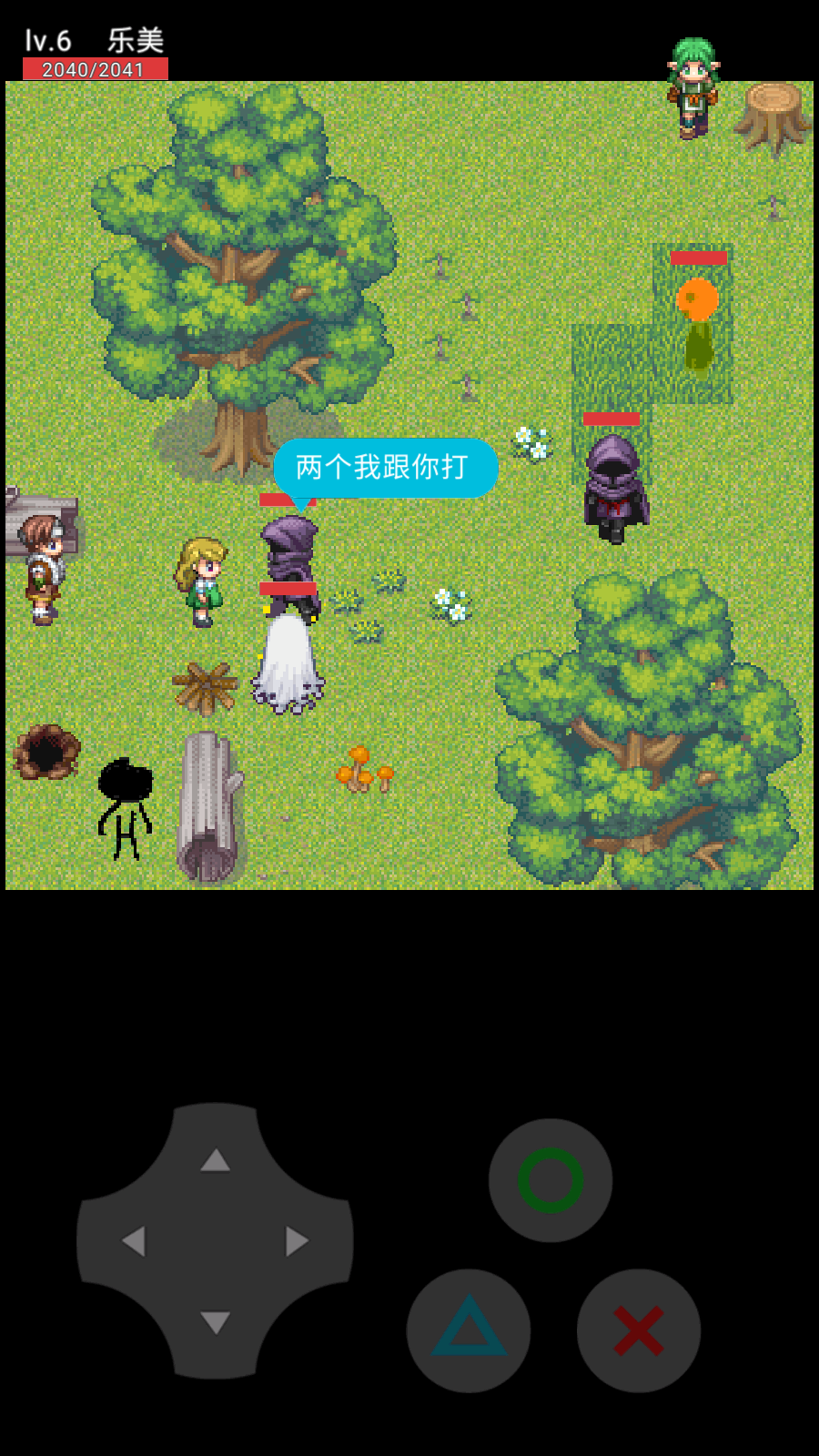The image size is (819, 1456).
Task: Select the purple hooded enemy on the right
Action: pyautogui.click(x=614, y=482)
